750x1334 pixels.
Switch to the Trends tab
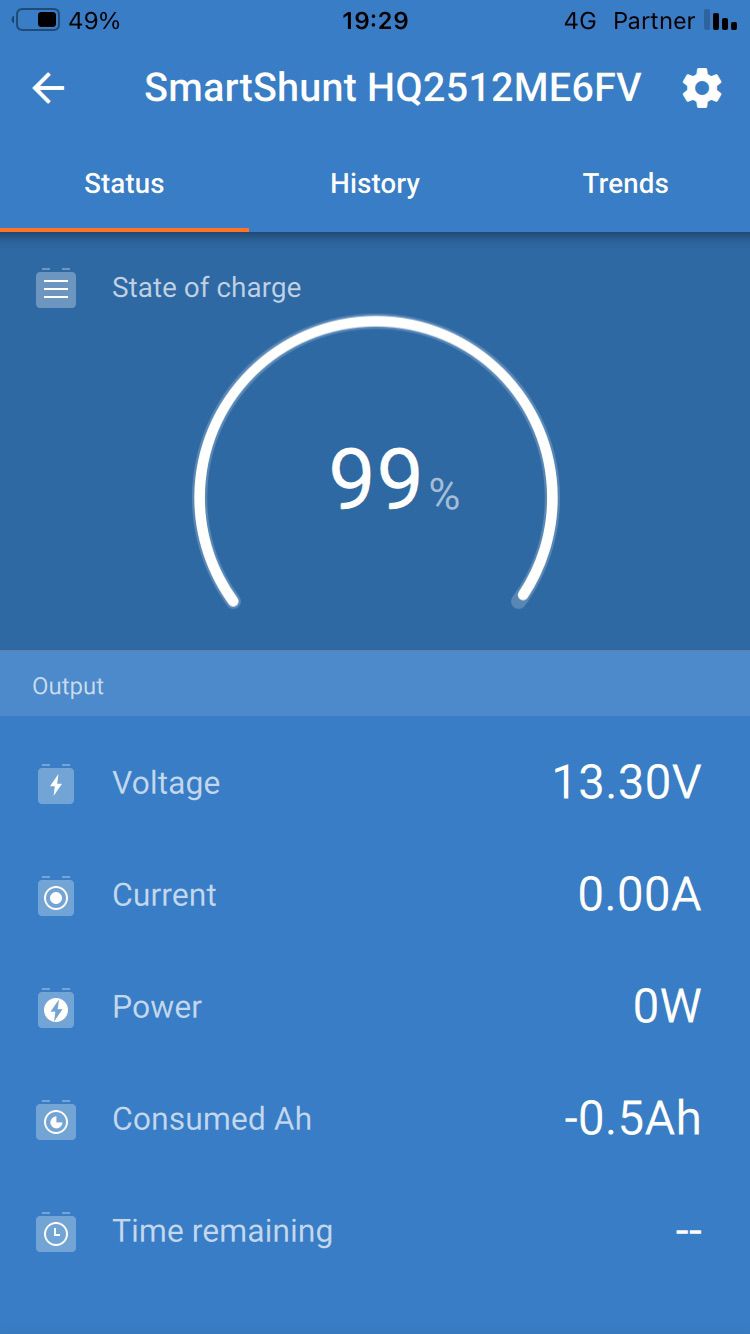[x=625, y=184]
